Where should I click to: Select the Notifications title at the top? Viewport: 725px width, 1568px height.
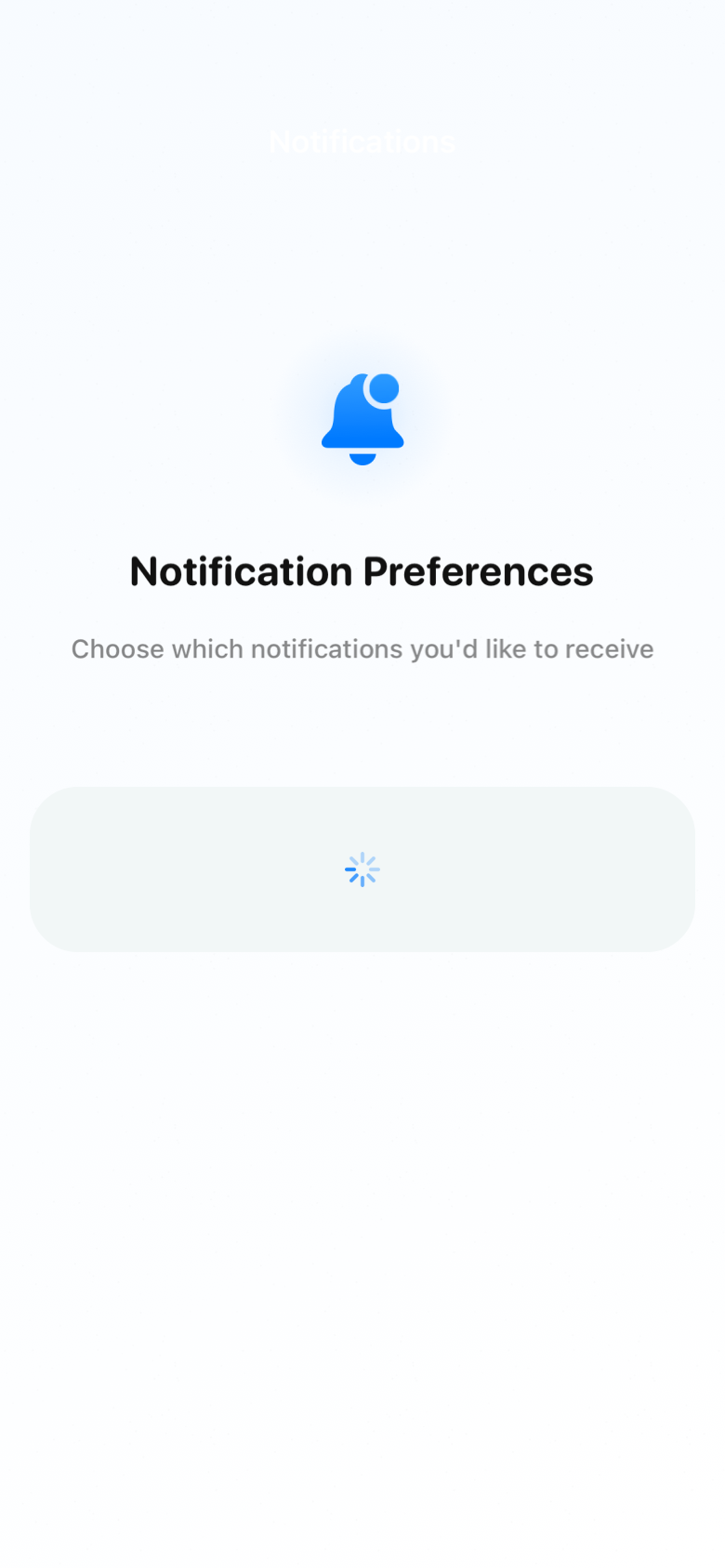coord(362,141)
